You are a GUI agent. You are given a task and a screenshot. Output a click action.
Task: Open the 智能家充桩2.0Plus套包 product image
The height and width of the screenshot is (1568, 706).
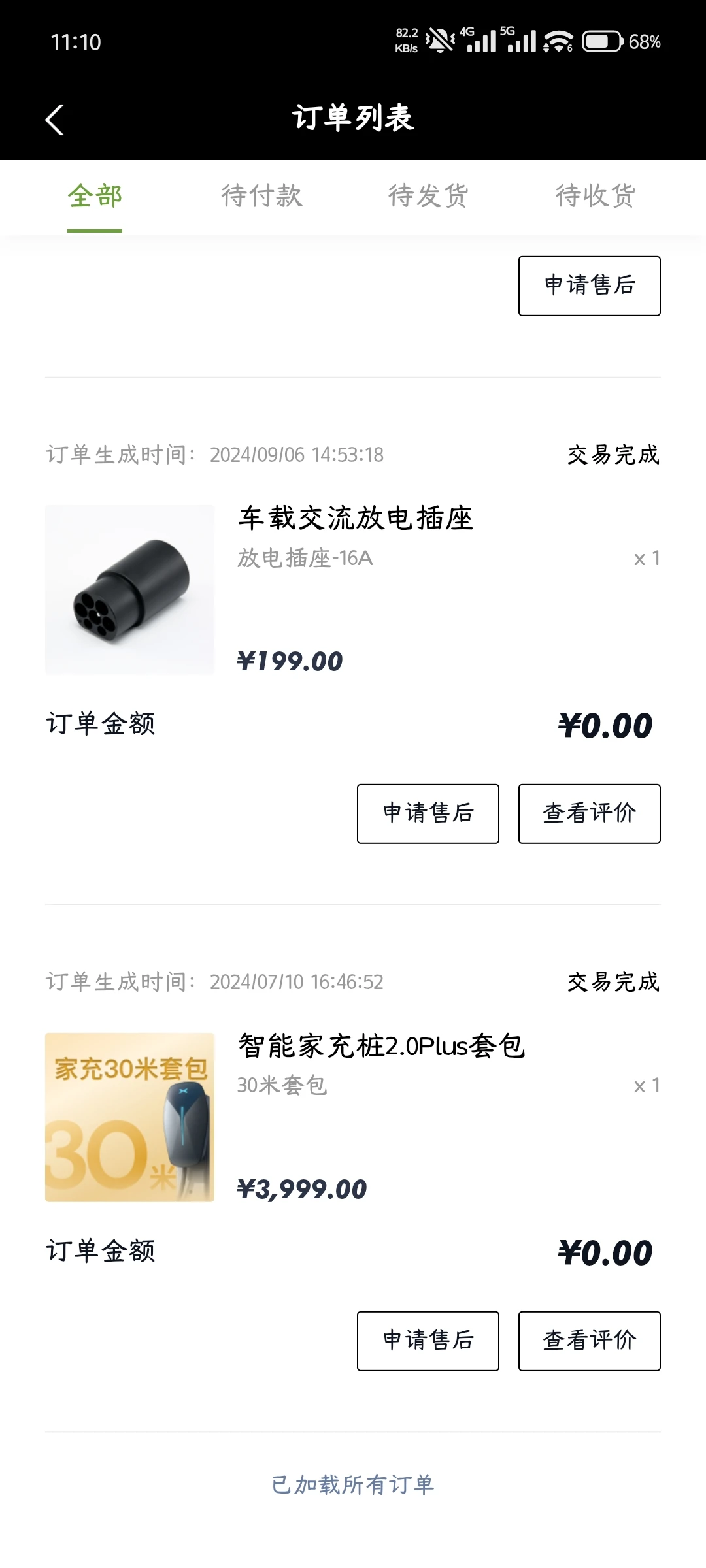[129, 1117]
